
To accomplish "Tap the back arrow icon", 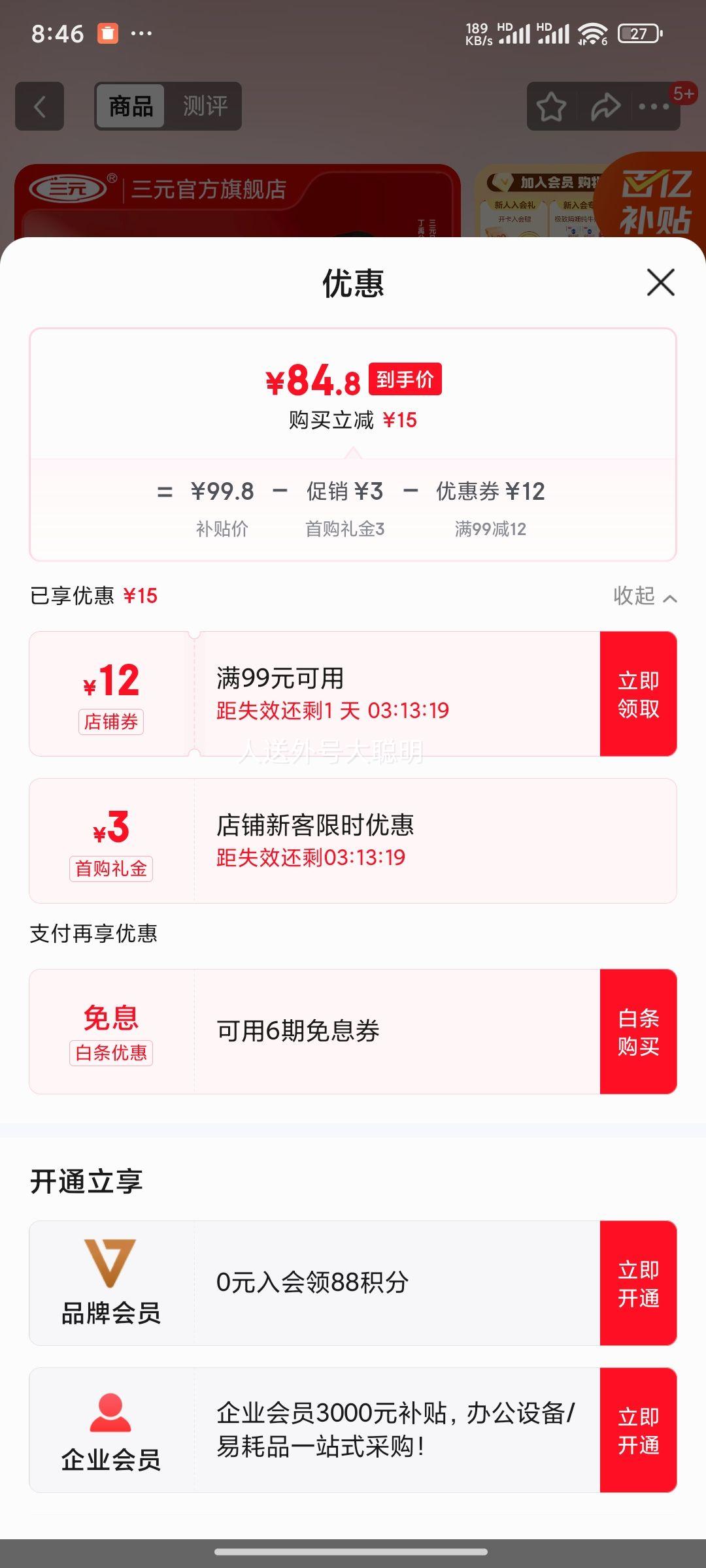I will (39, 106).
